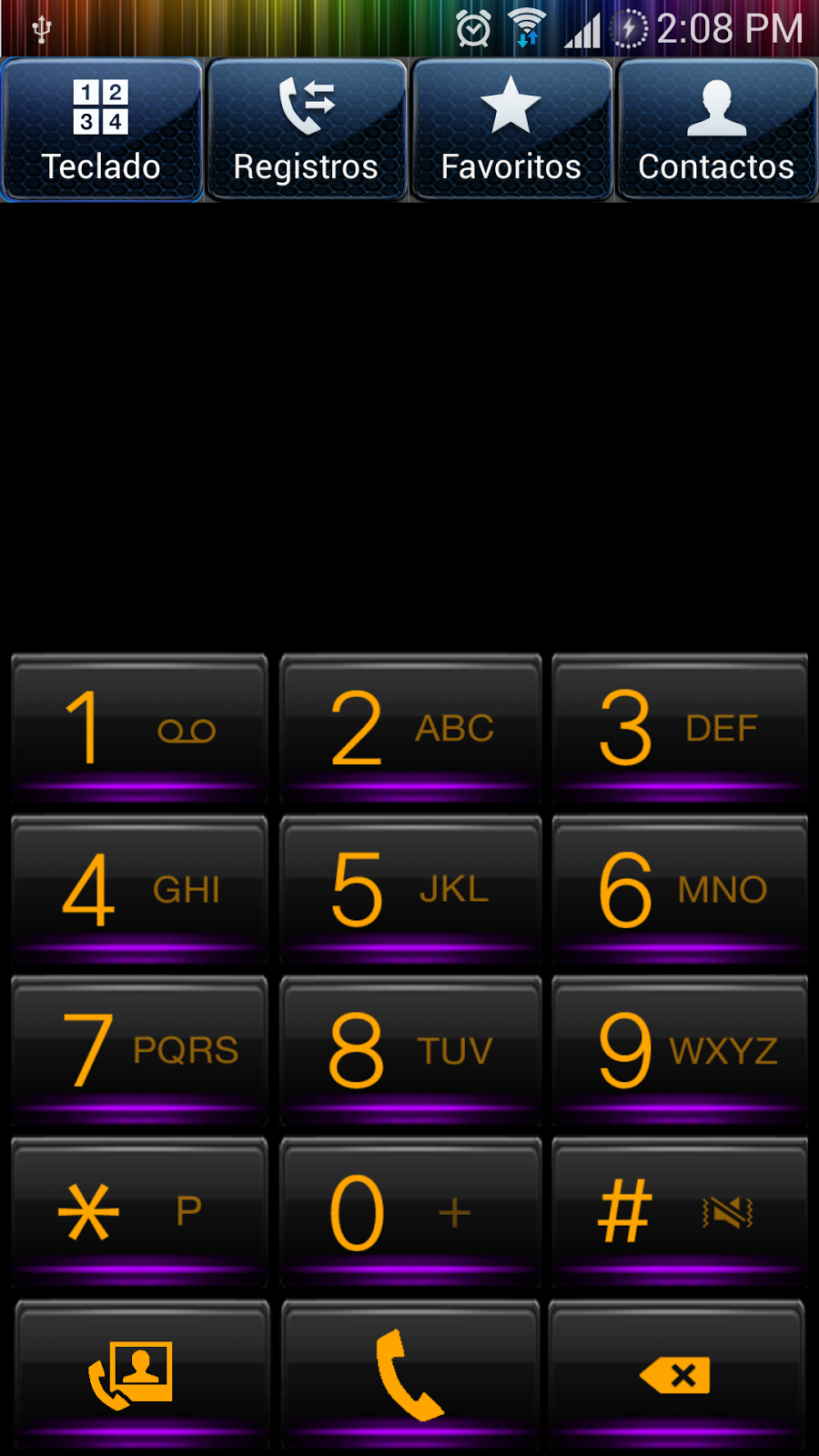The height and width of the screenshot is (1456, 819).
Task: Open the Favoritos tab
Action: [511, 129]
